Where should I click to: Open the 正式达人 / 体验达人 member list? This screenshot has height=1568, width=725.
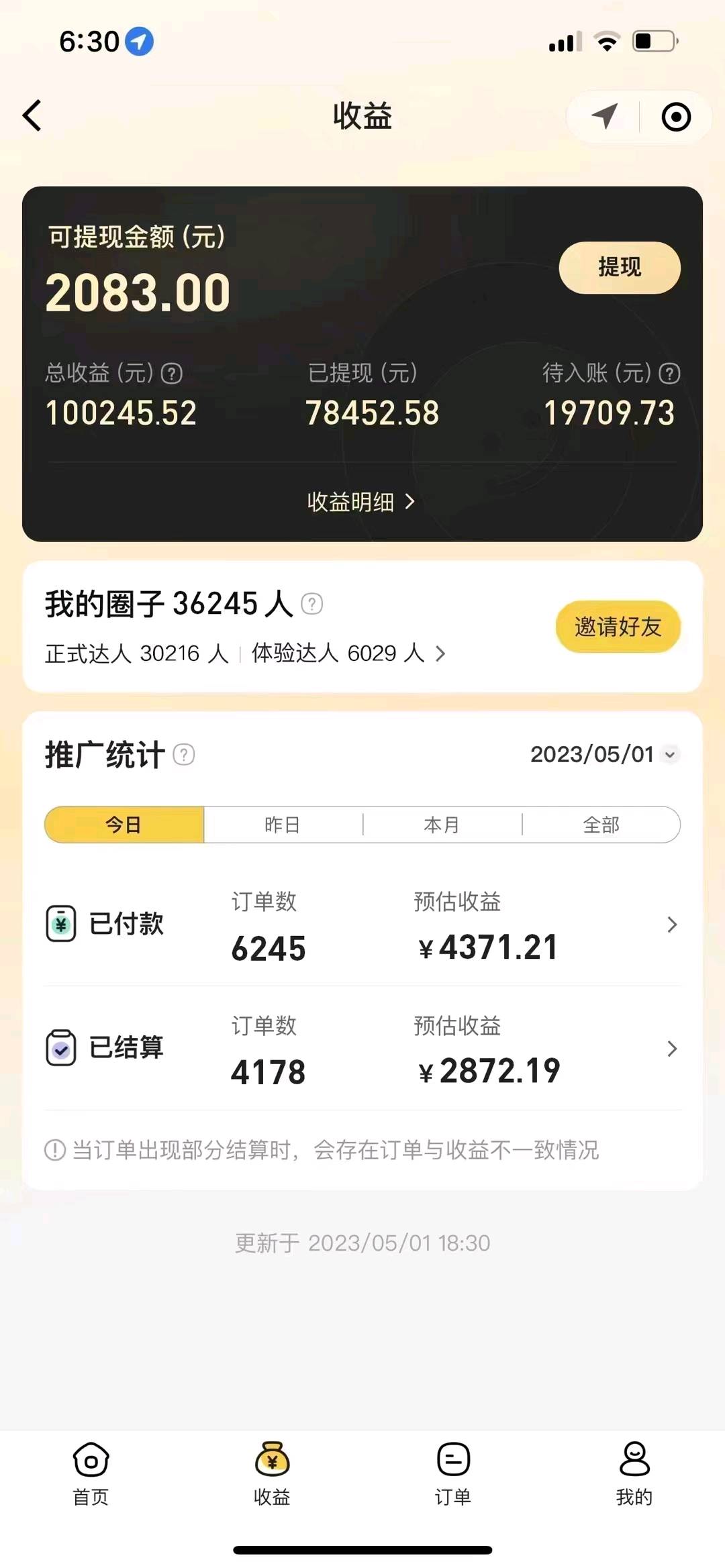click(245, 653)
